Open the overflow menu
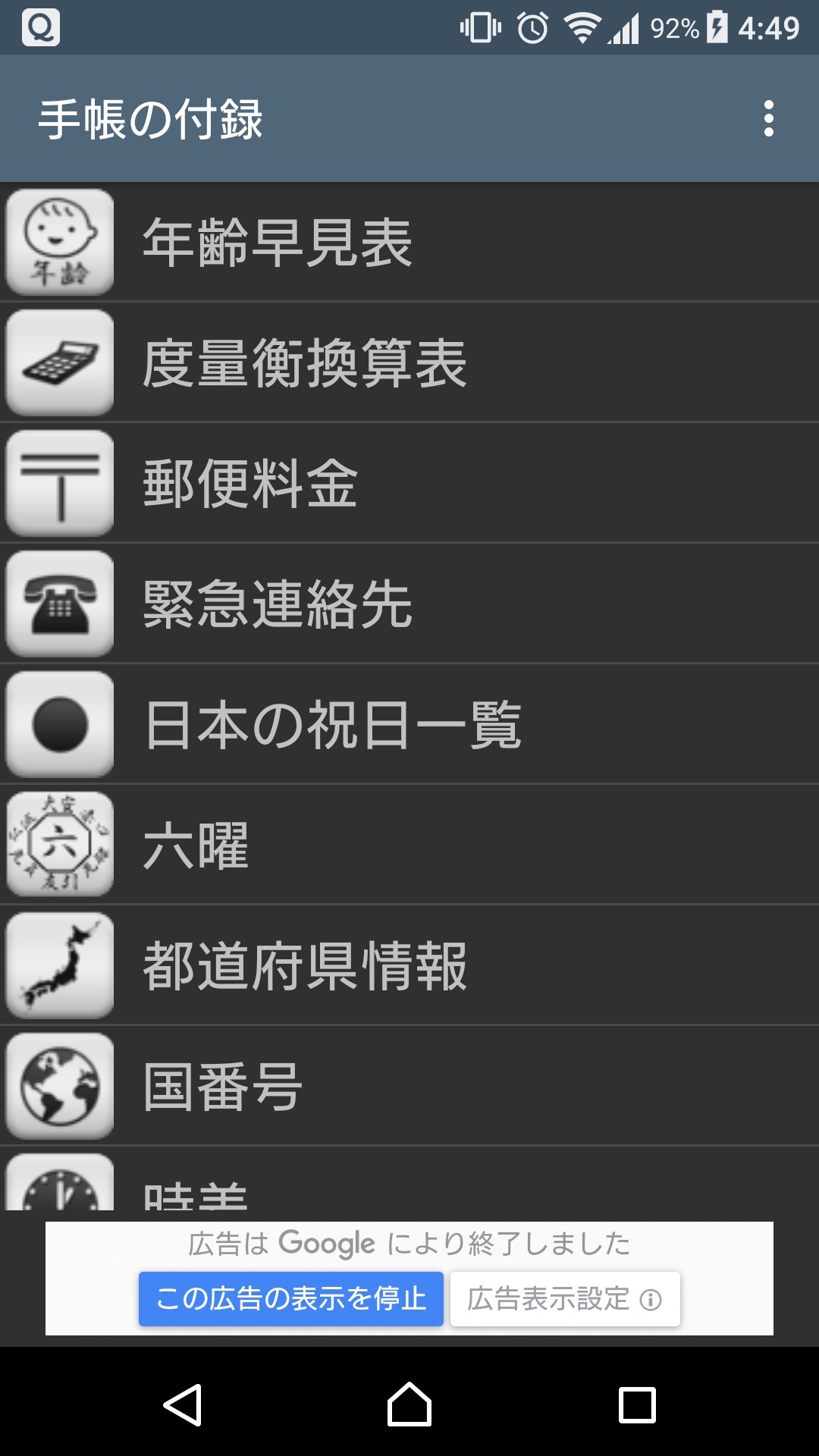The height and width of the screenshot is (1456, 819). coord(768,119)
